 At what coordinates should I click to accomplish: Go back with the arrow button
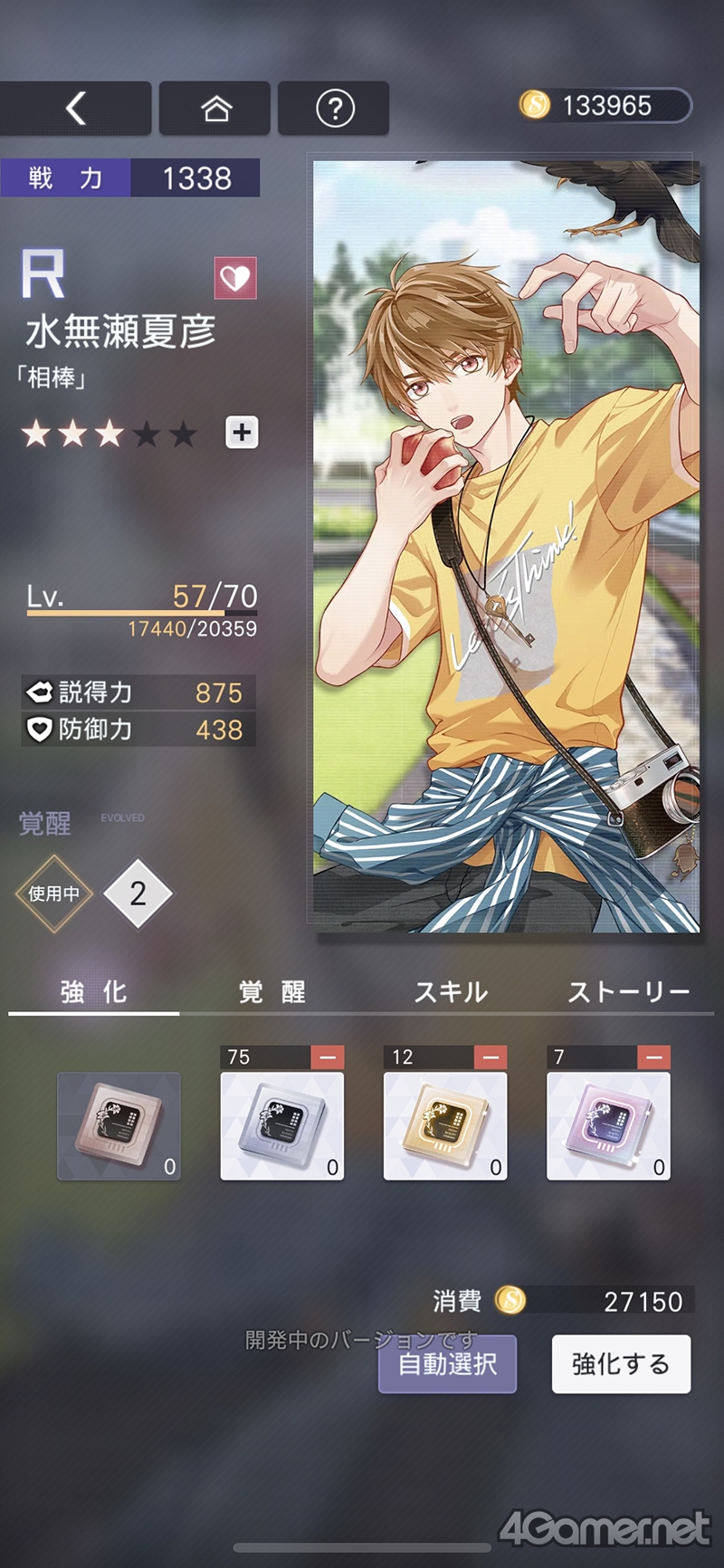(x=75, y=108)
